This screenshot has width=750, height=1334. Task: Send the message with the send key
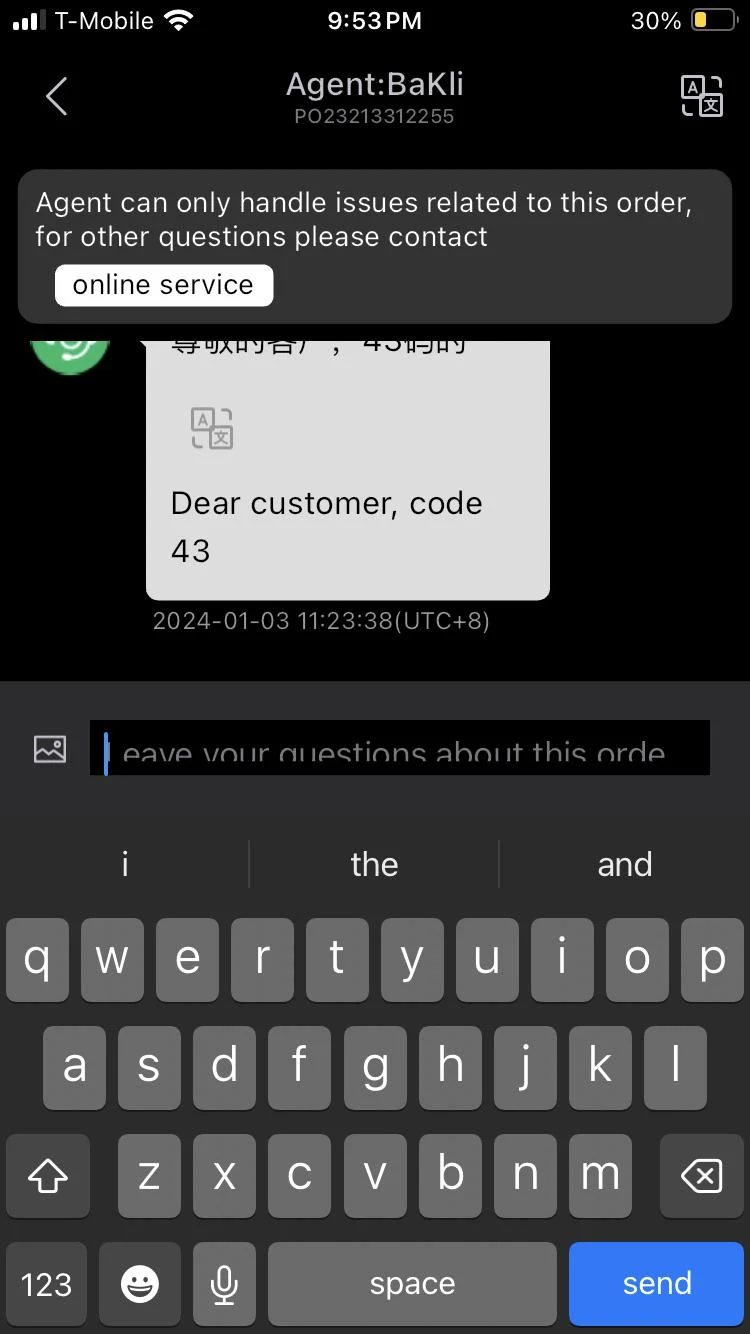(x=656, y=1283)
